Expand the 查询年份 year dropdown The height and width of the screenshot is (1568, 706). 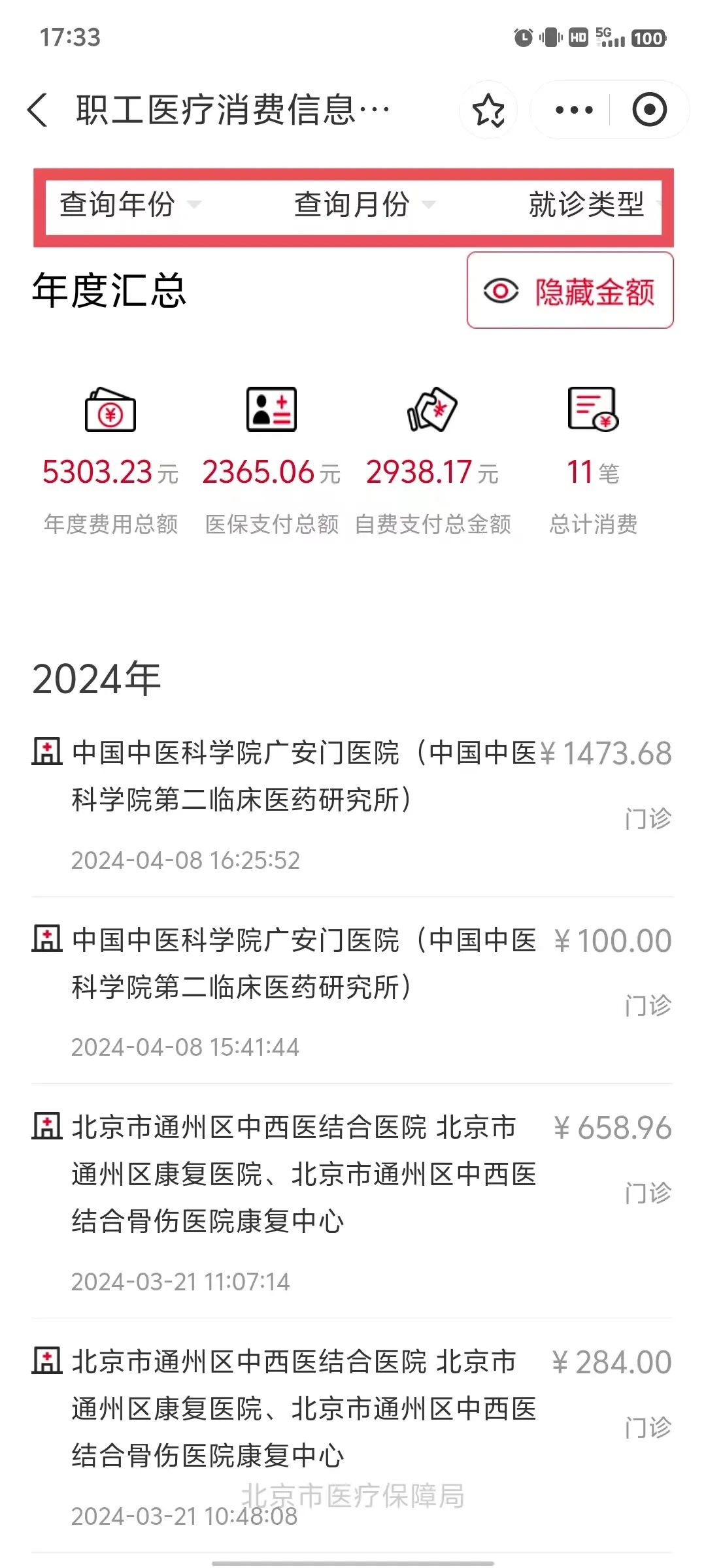pos(130,204)
